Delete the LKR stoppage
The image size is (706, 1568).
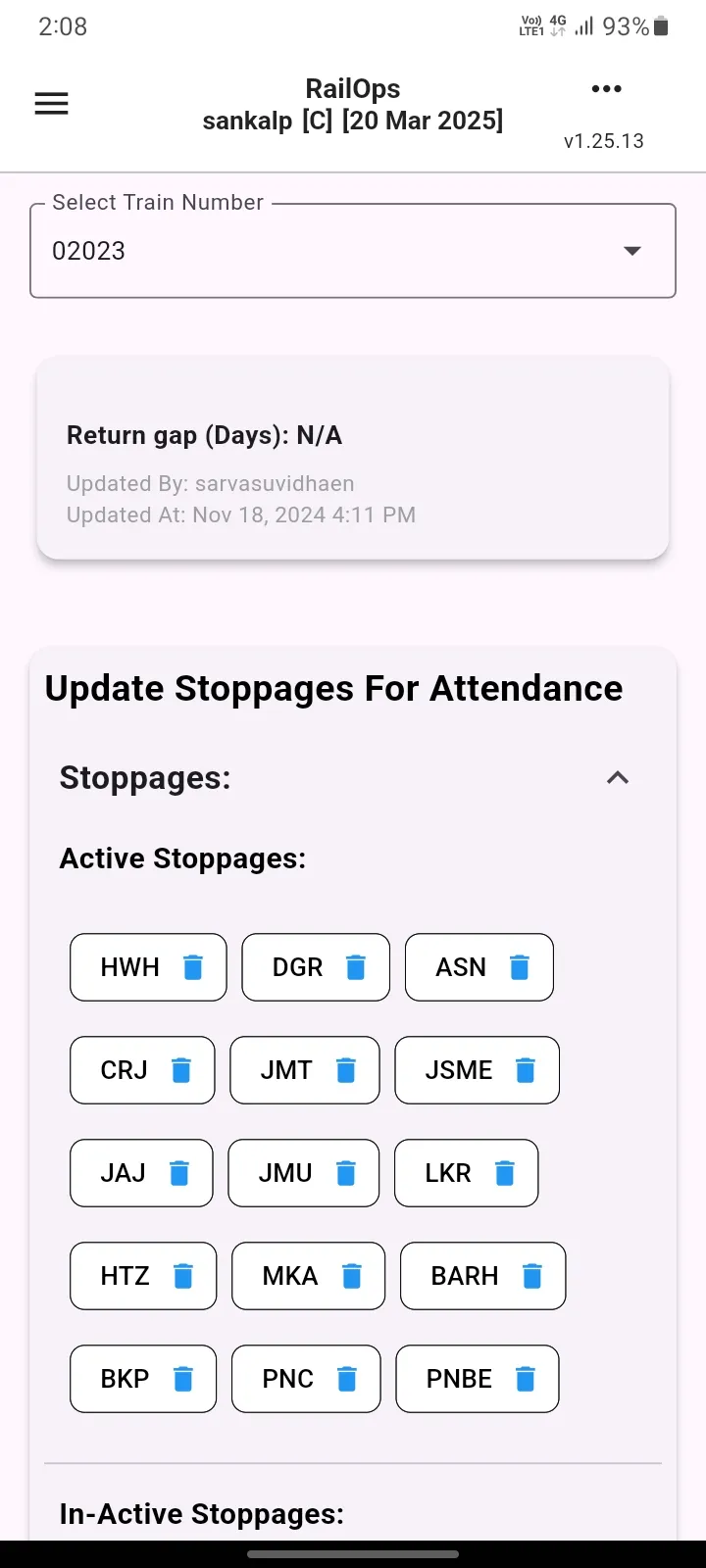point(505,1173)
